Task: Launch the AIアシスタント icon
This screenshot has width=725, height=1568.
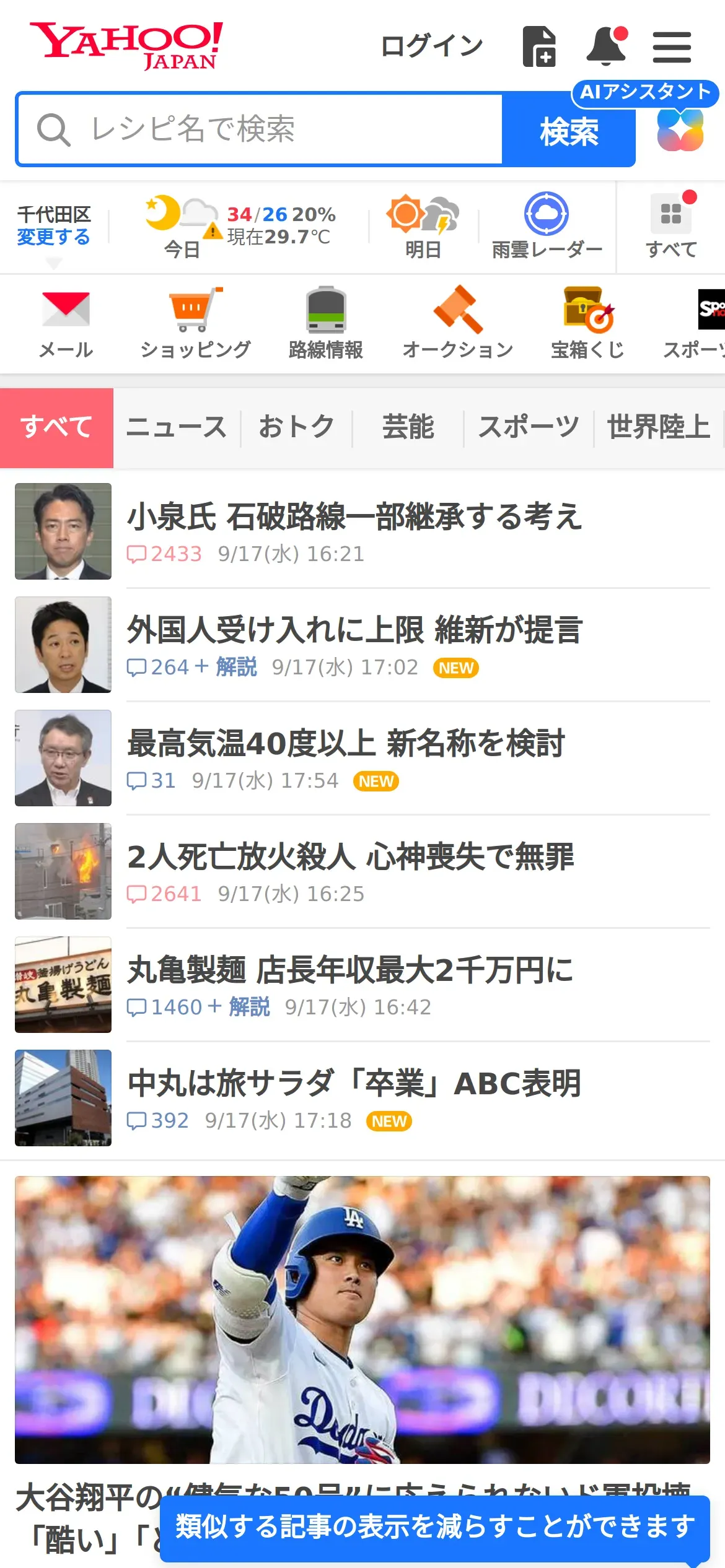Action: (680, 129)
